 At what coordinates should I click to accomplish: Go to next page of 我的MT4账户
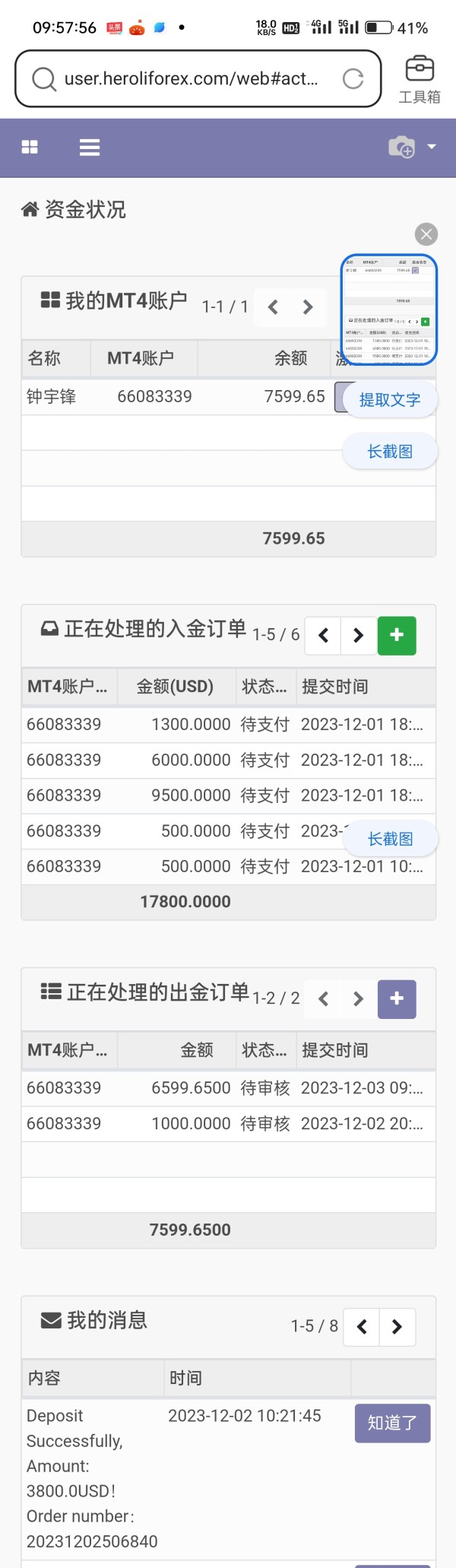coord(308,307)
